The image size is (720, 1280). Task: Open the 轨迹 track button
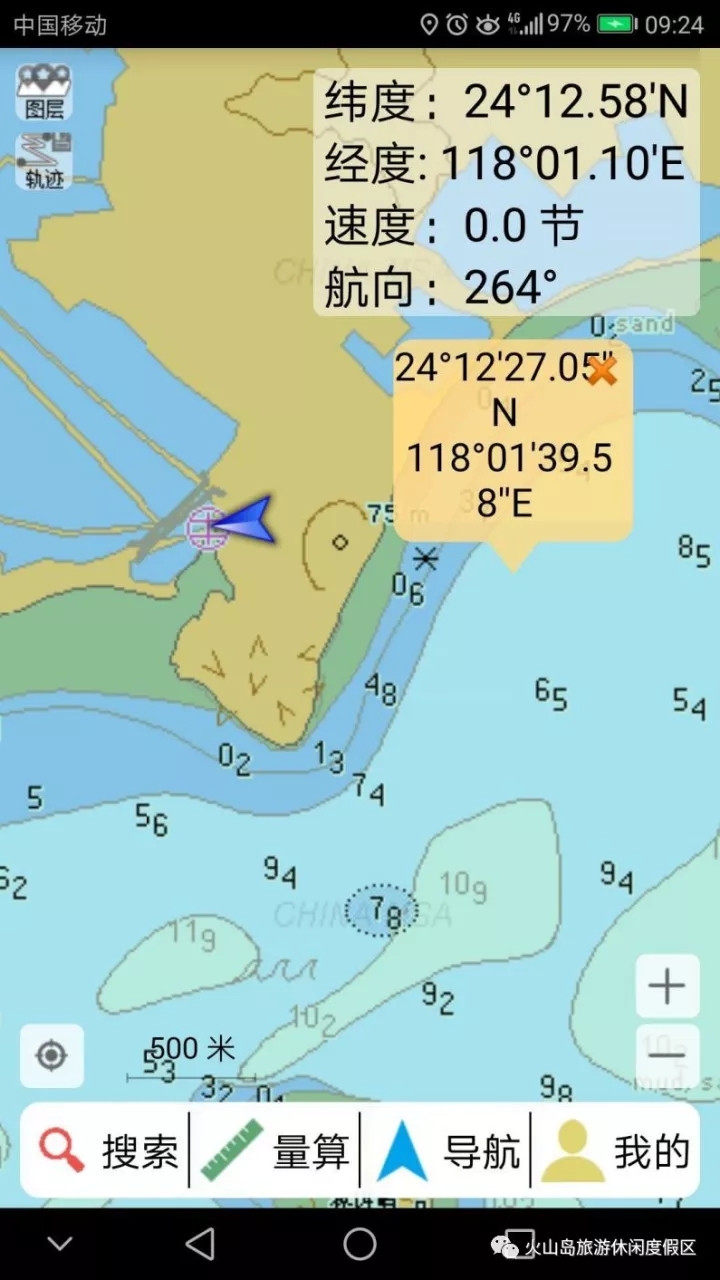[44, 161]
